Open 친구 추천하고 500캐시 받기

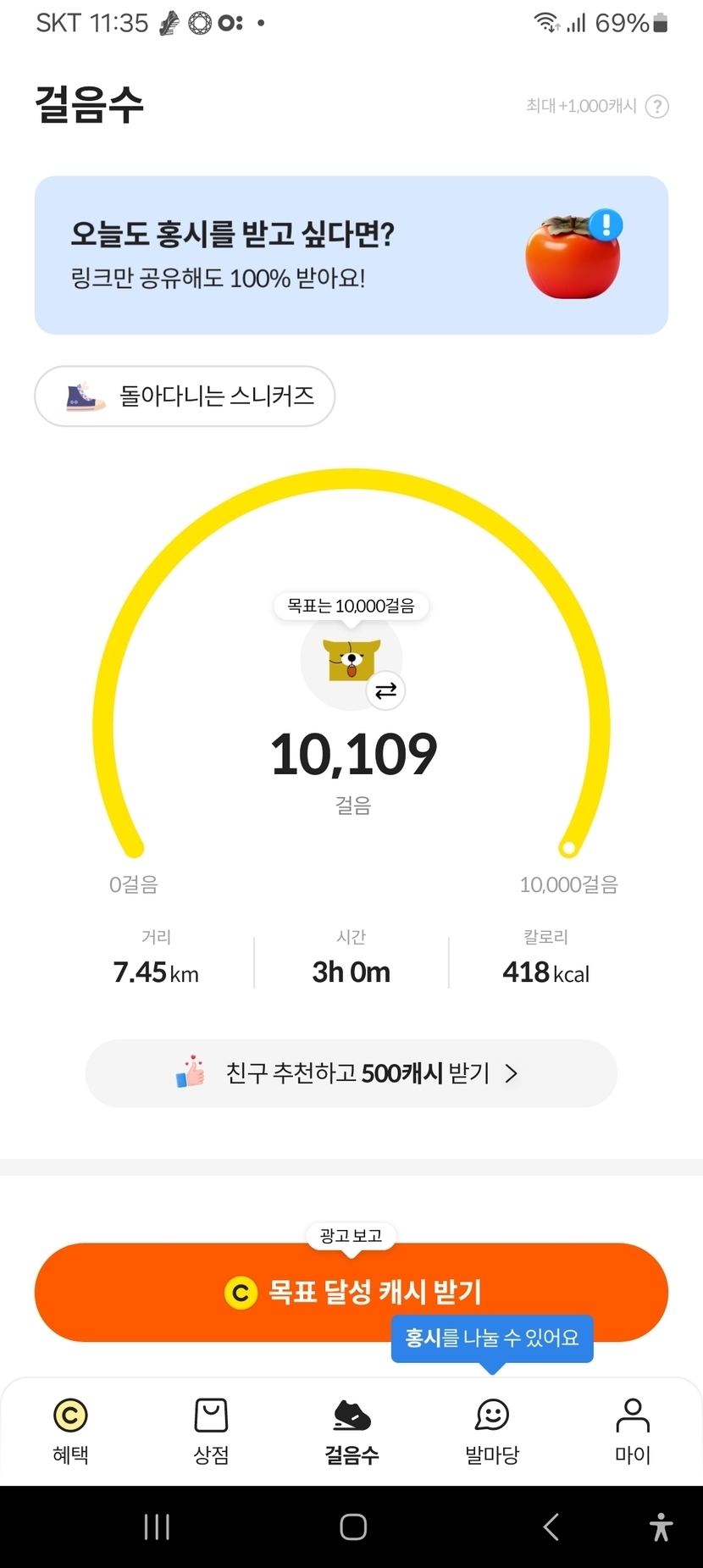coord(351,1073)
